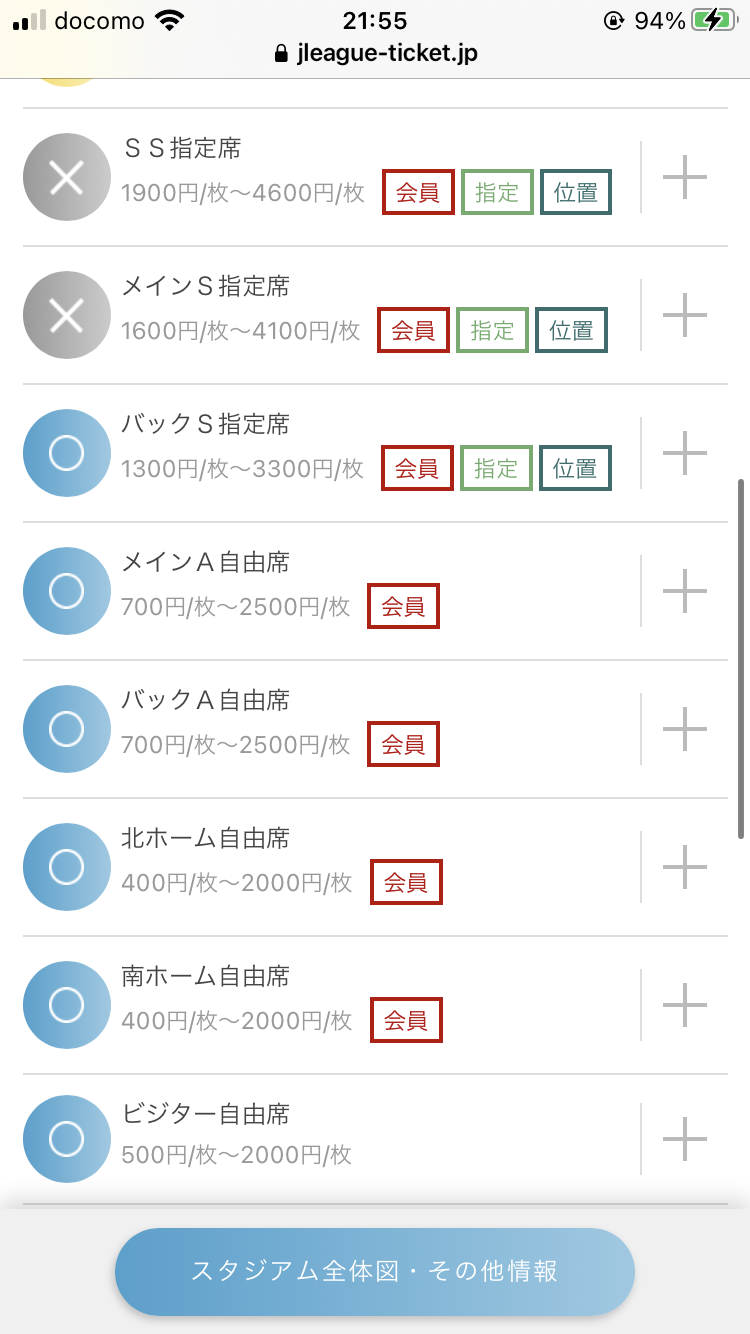Viewport: 750px width, 1334px height.
Task: Expand the ＳＳ指定席 row with plus icon
Action: (685, 177)
